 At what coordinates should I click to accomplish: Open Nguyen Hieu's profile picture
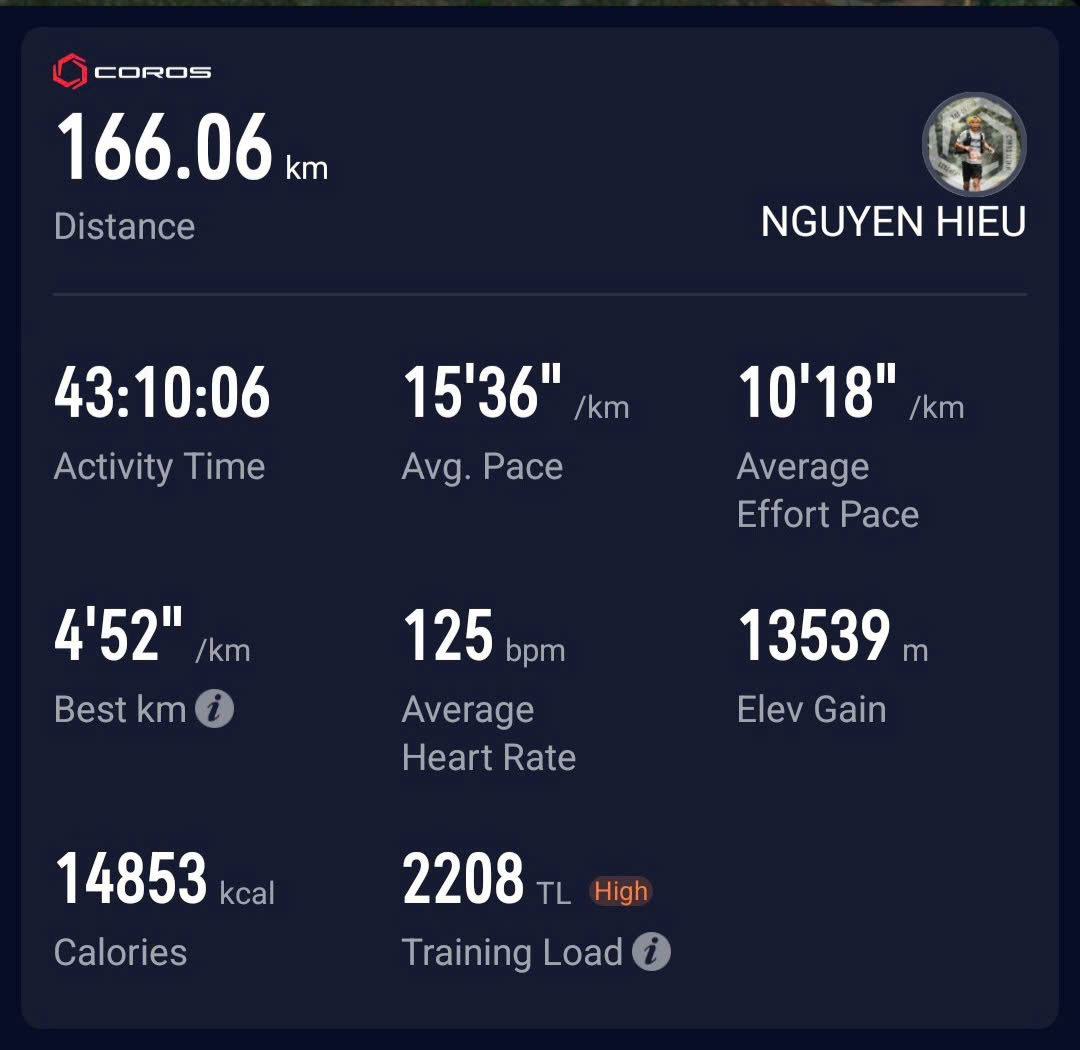(973, 145)
